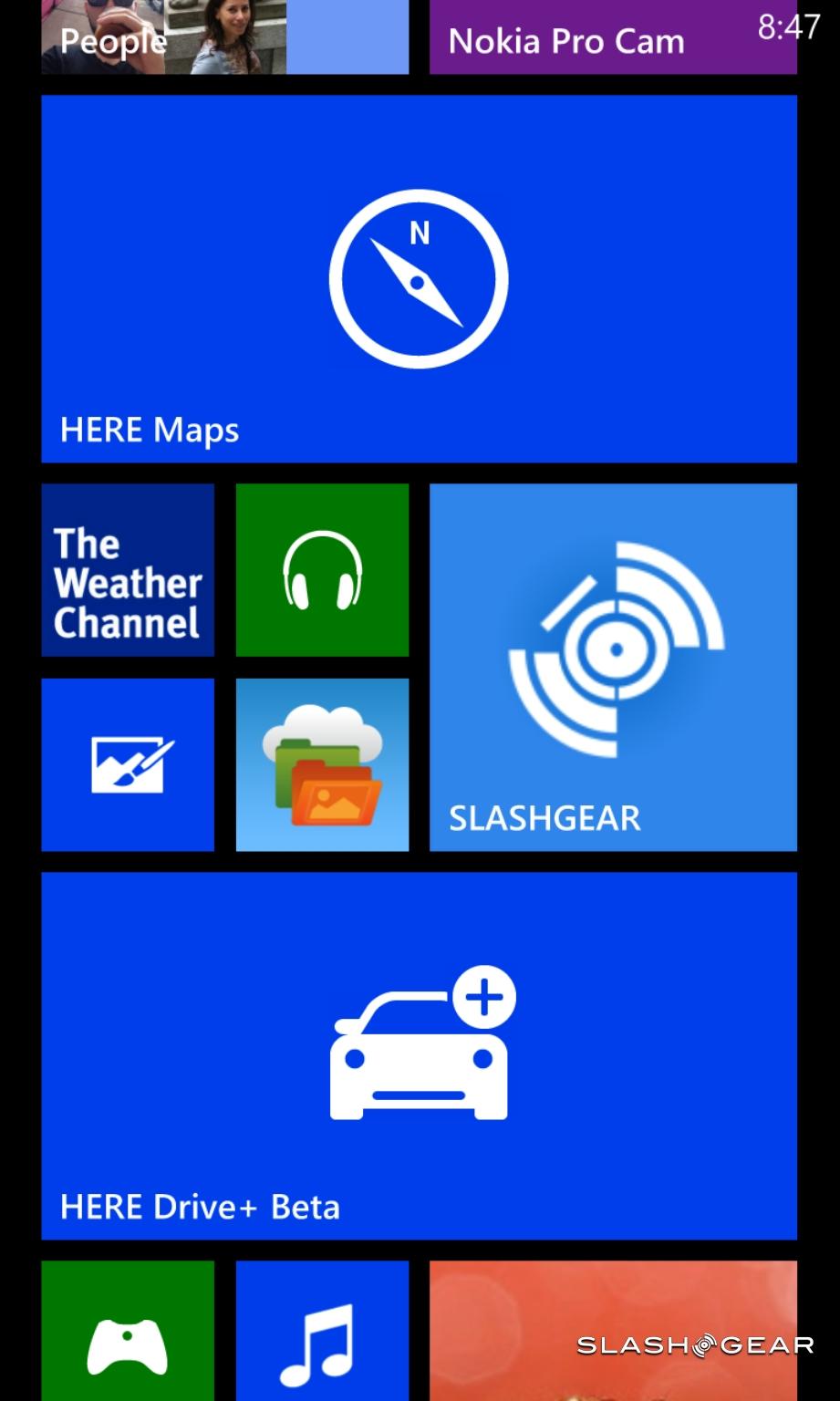Open the picture editing paintbrush tile

point(128,764)
